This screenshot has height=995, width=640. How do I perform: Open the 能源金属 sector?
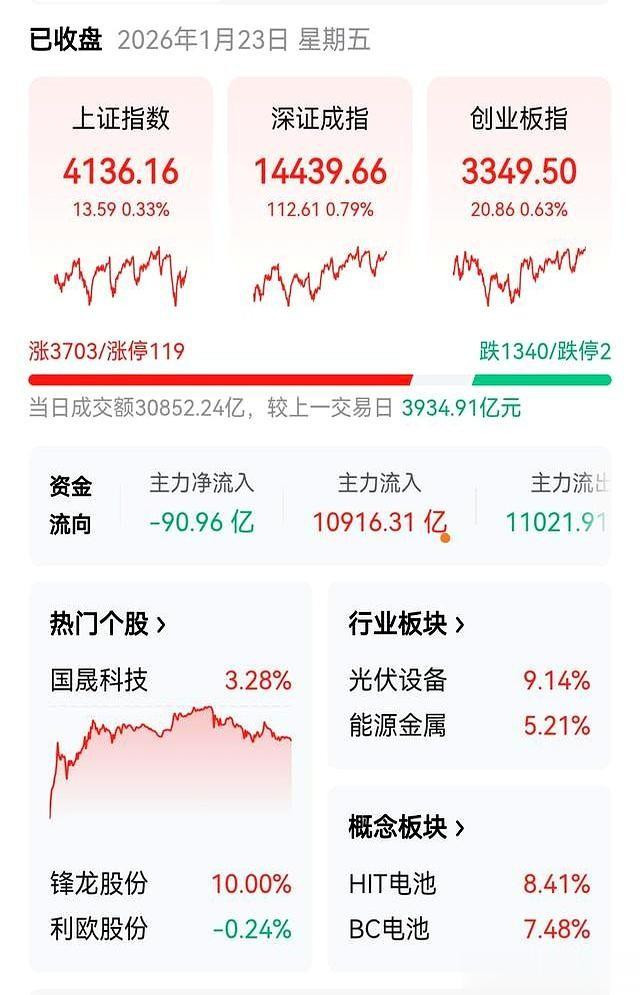tap(468, 725)
